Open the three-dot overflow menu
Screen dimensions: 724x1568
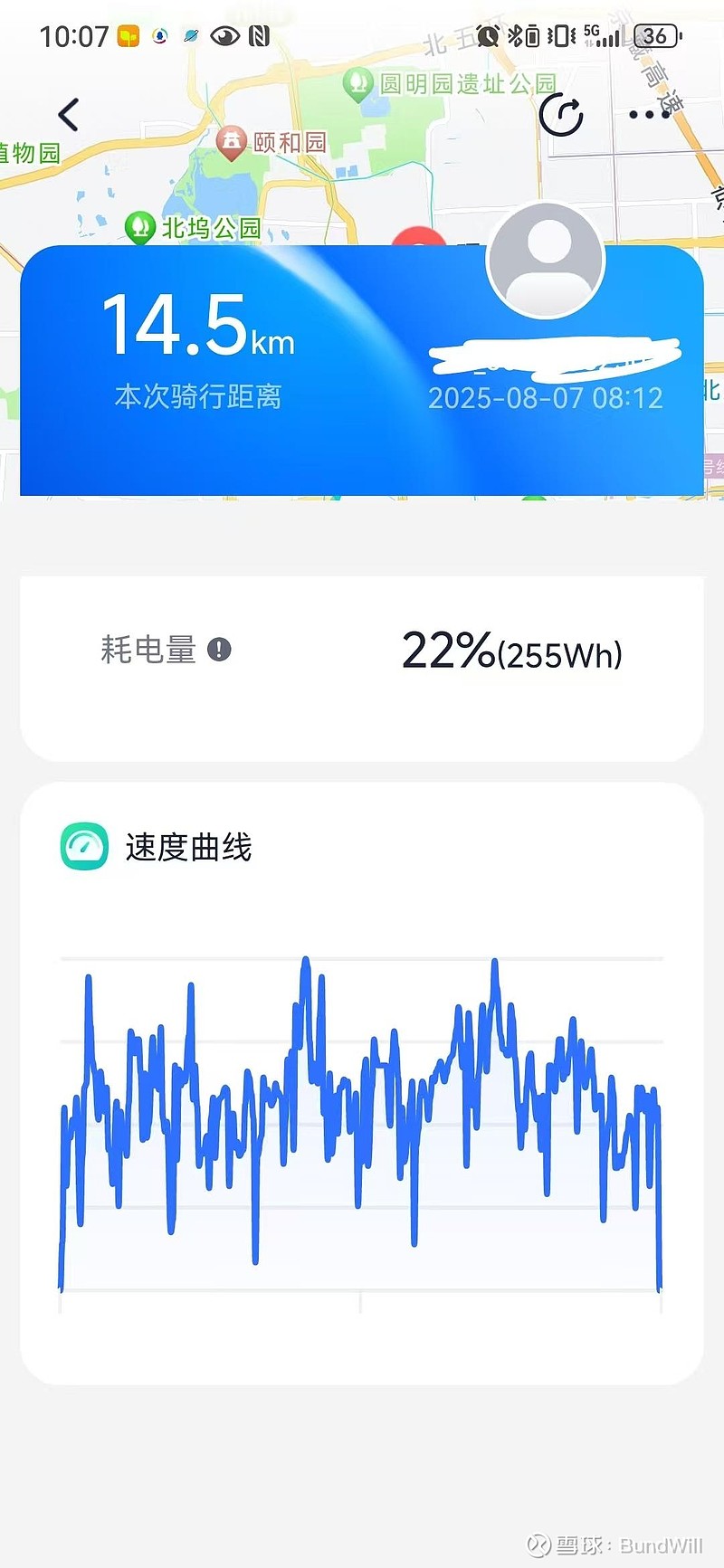tap(648, 115)
